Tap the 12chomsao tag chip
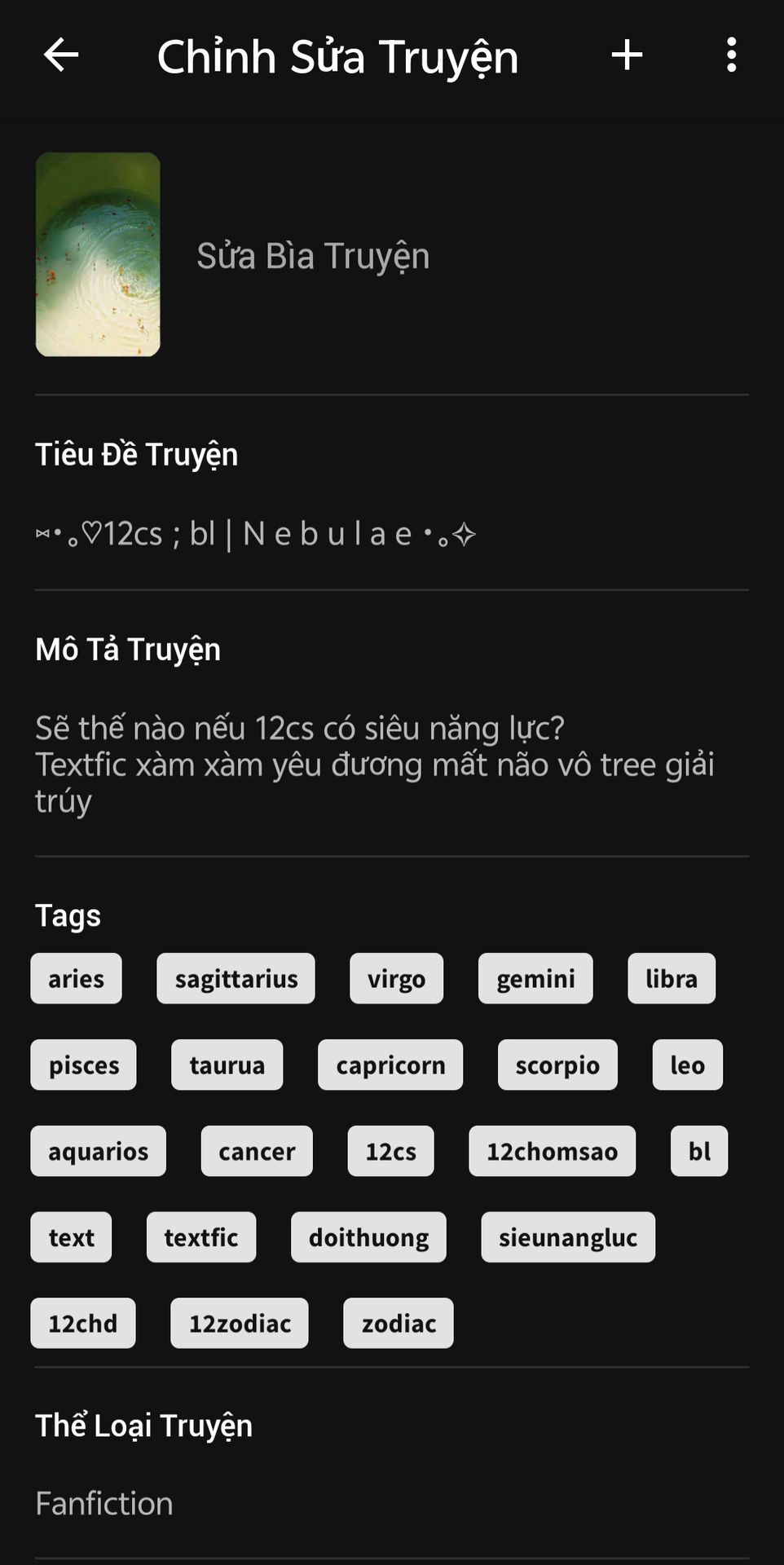The width and height of the screenshot is (784, 1565). click(x=552, y=1151)
